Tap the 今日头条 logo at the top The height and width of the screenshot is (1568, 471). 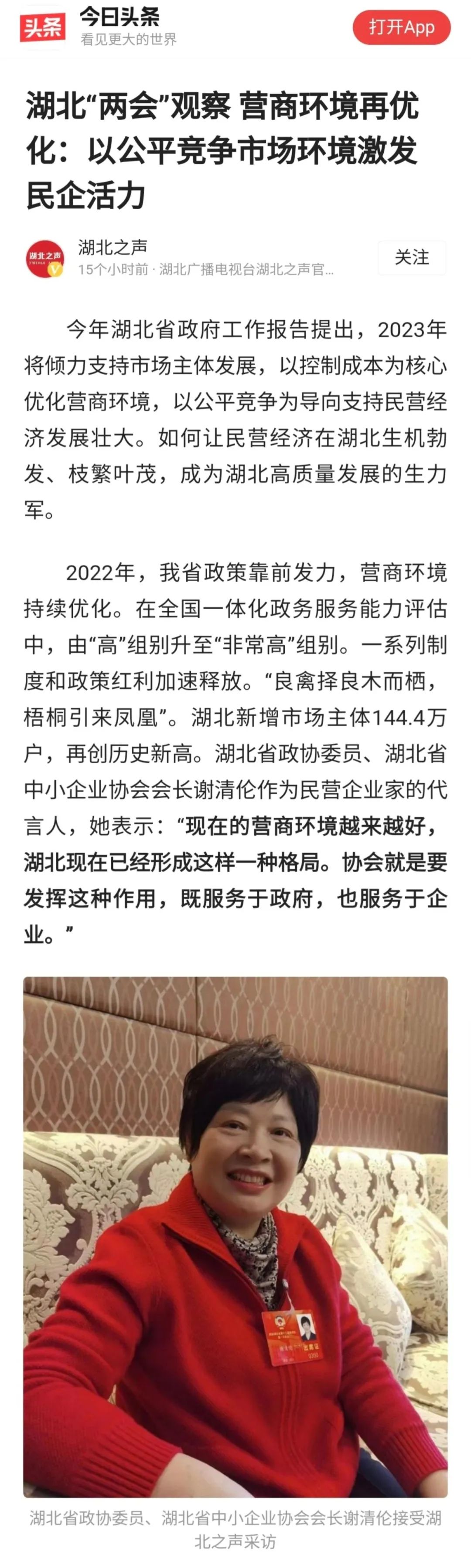(42, 27)
